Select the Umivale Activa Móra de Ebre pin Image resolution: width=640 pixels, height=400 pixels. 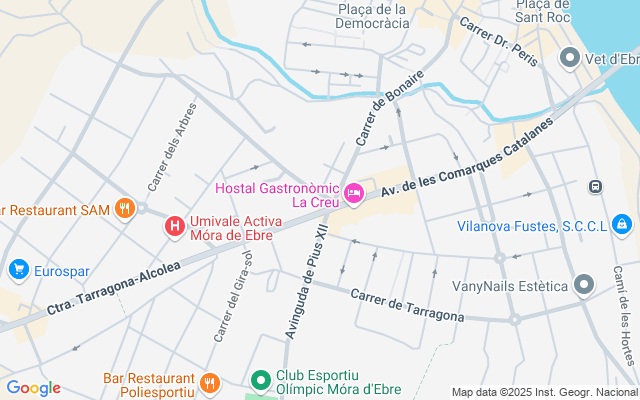pyautogui.click(x=175, y=227)
